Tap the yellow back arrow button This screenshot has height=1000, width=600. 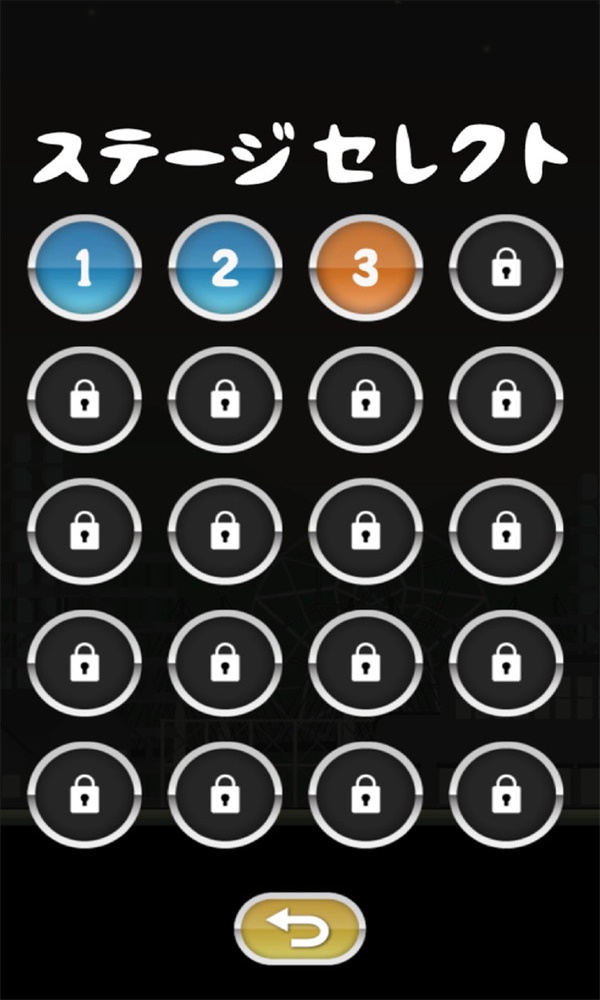pos(299,929)
